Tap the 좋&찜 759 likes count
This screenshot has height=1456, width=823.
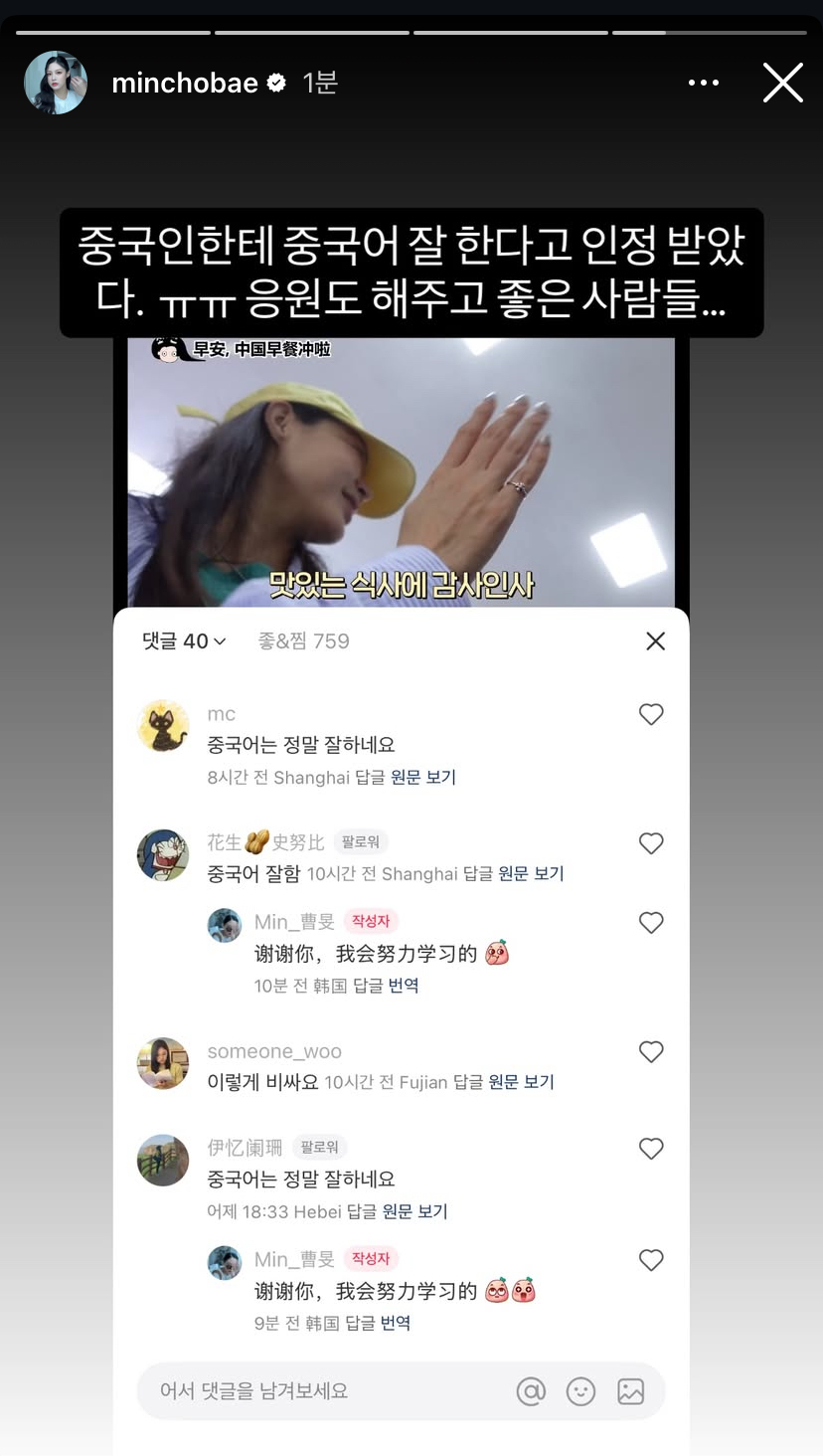pos(303,640)
